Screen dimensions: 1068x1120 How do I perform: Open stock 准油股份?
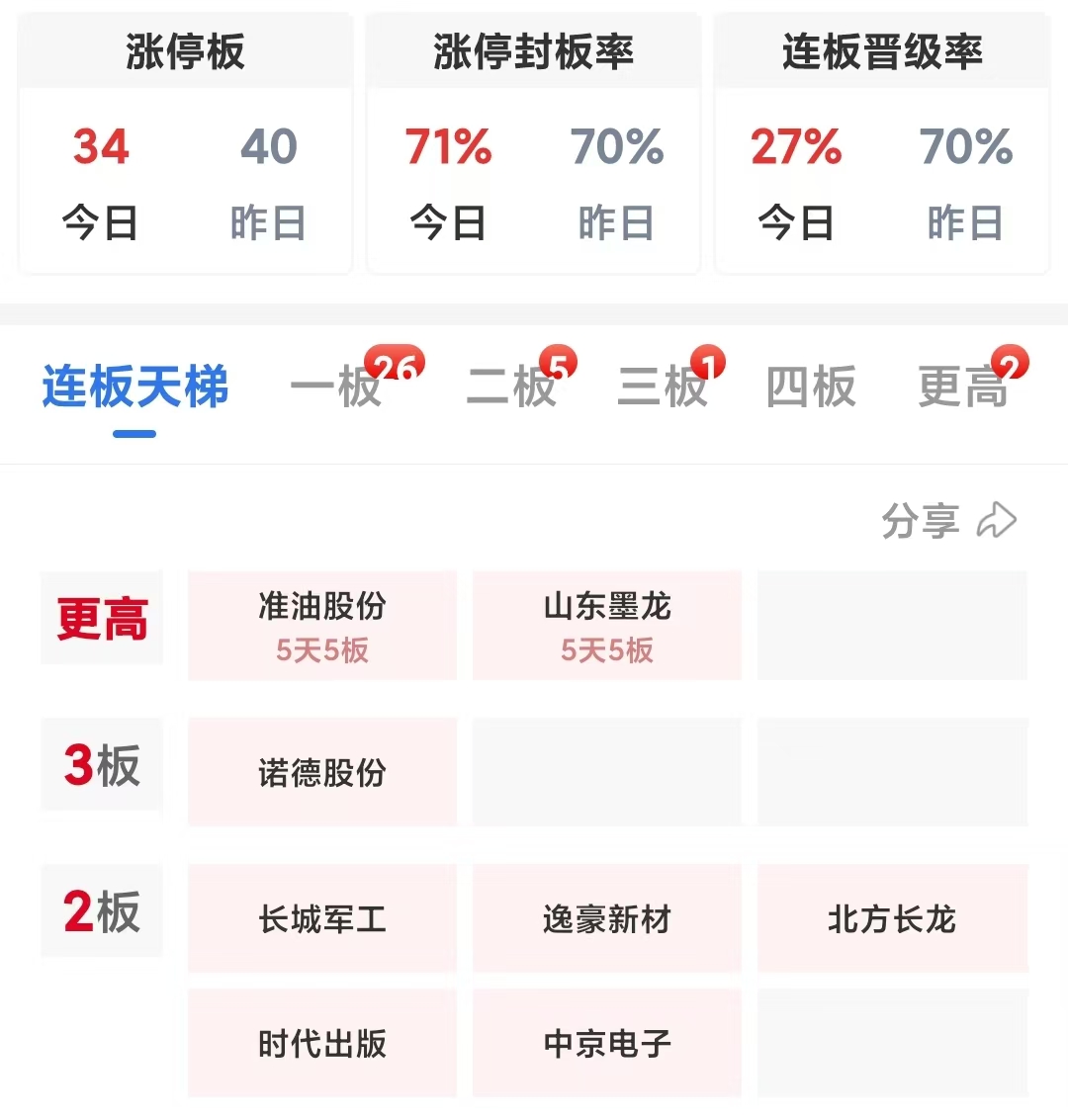coord(322,625)
